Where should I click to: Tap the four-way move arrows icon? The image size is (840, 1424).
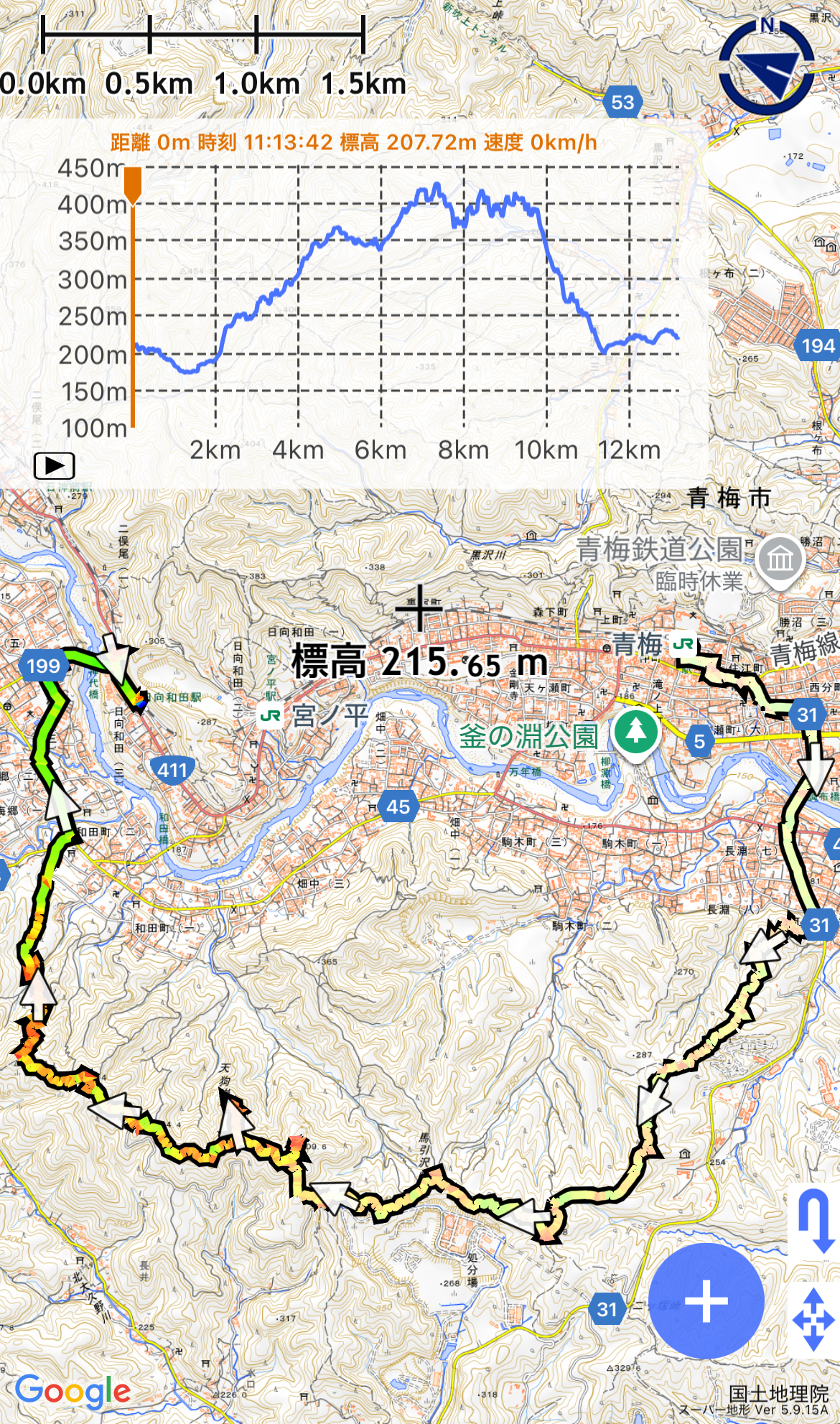[813, 1320]
